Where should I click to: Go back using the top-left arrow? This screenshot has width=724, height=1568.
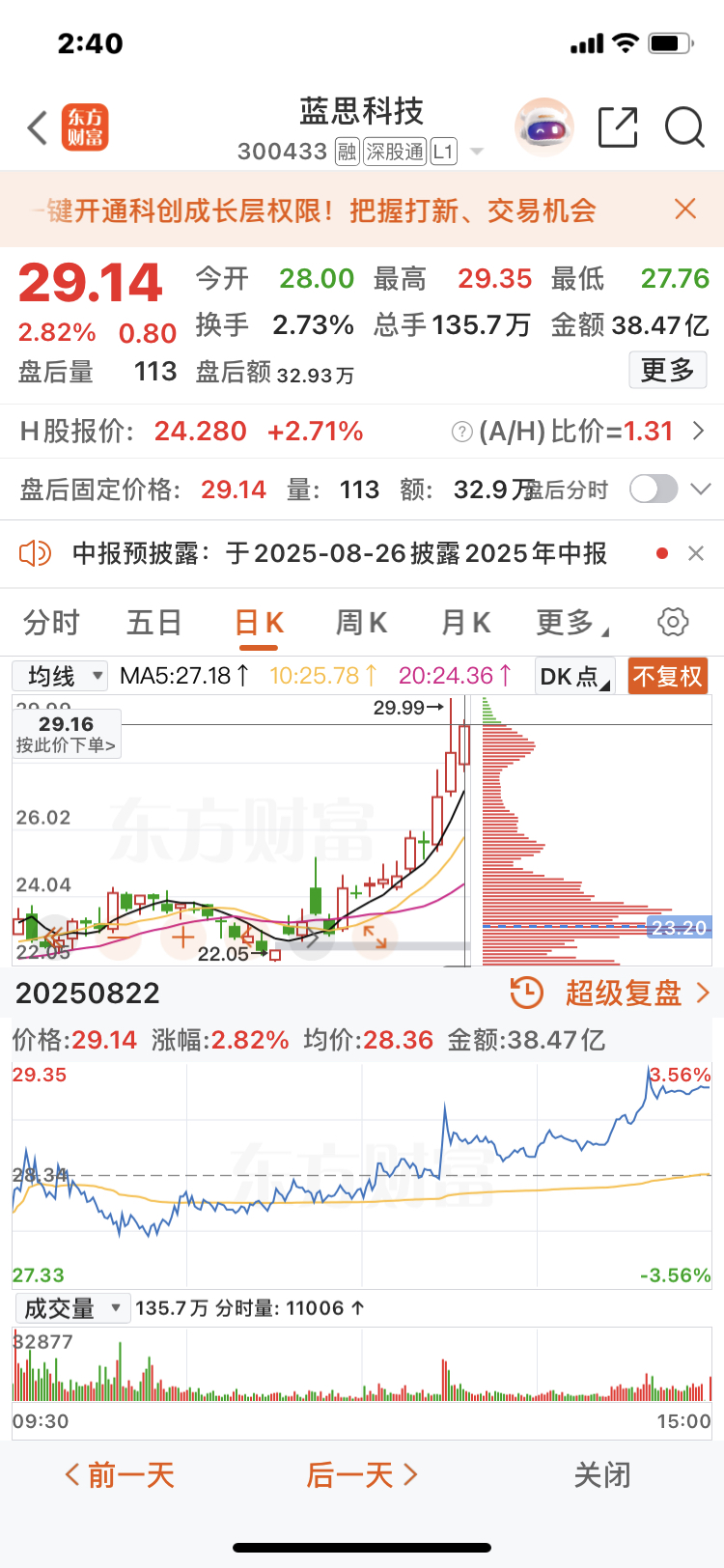(38, 127)
